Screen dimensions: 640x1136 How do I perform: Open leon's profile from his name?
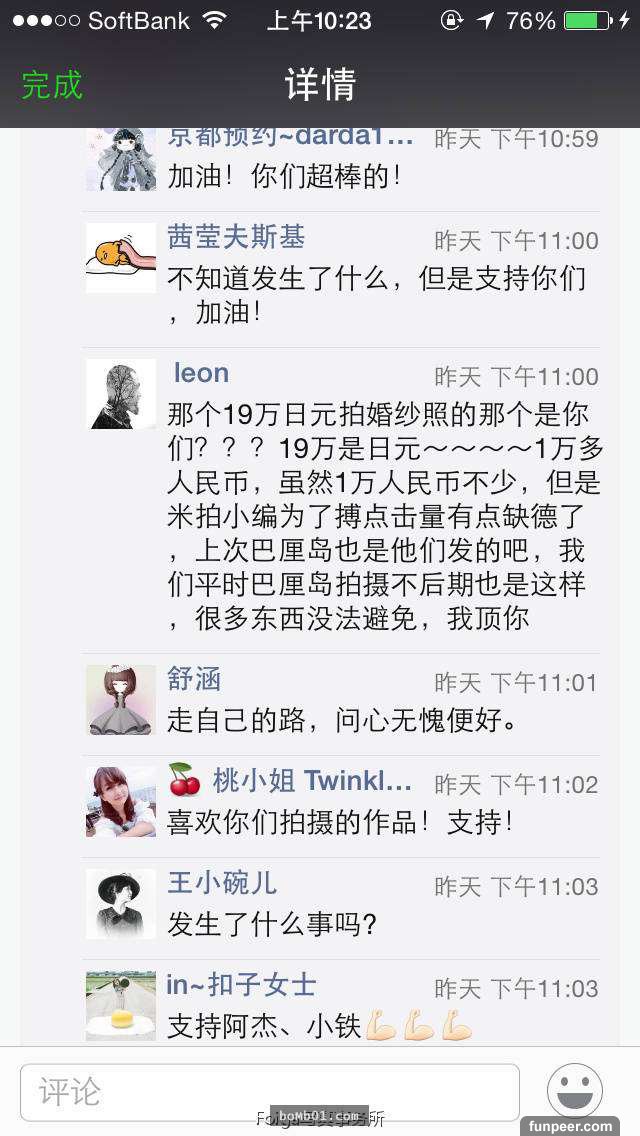click(201, 374)
